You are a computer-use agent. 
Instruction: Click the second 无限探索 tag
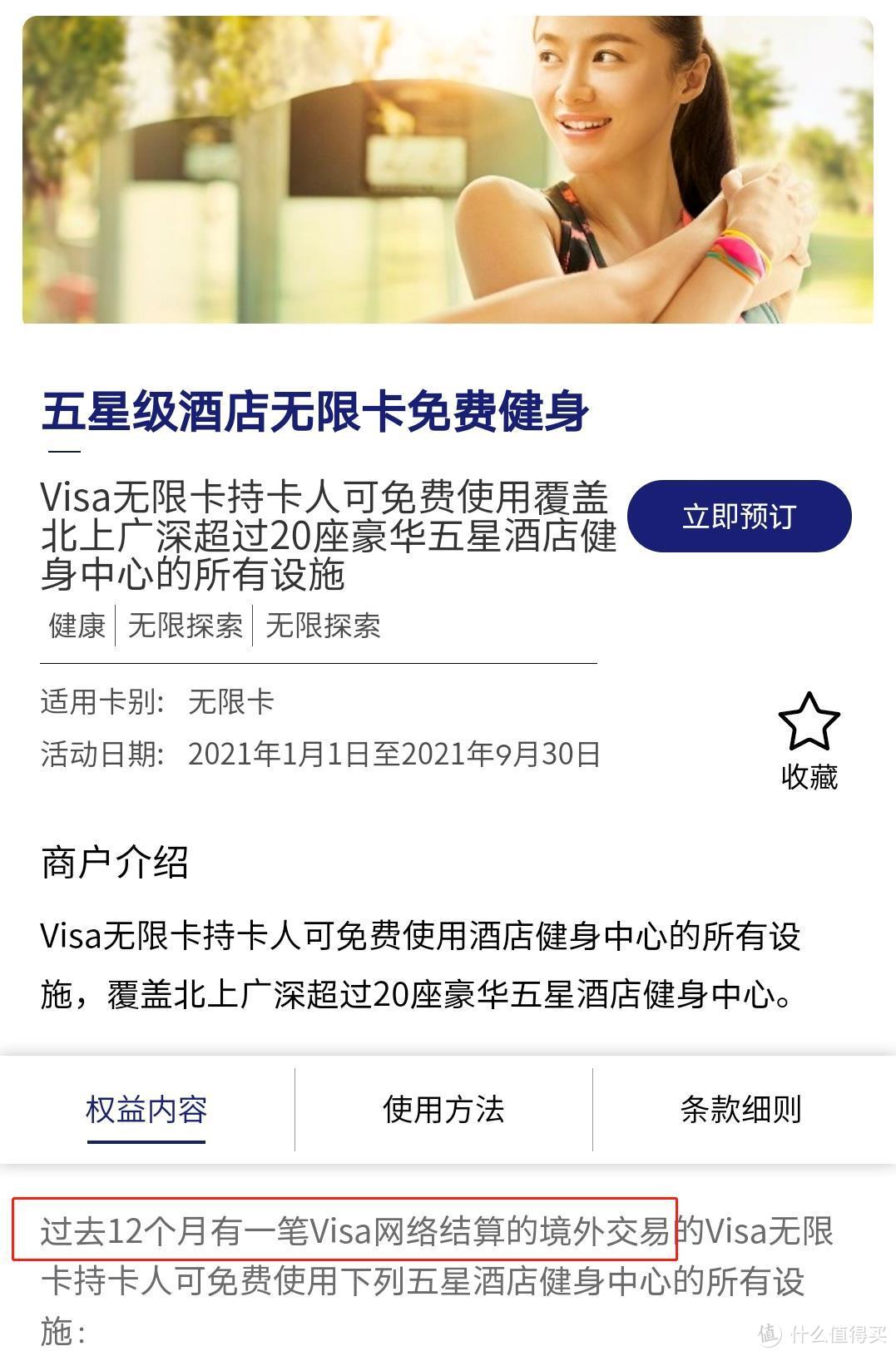point(323,627)
